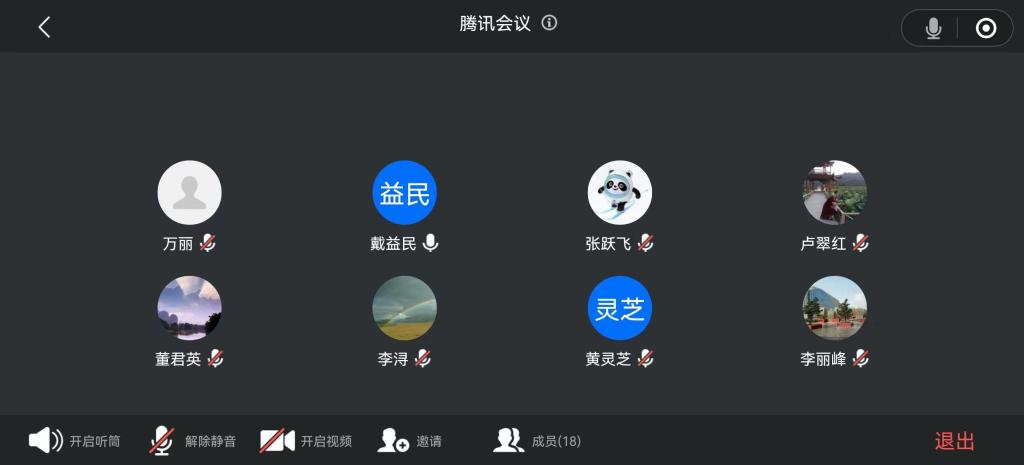Select participant 卢翠红
Image resolution: width=1024 pixels, height=465 pixels.
[834, 193]
